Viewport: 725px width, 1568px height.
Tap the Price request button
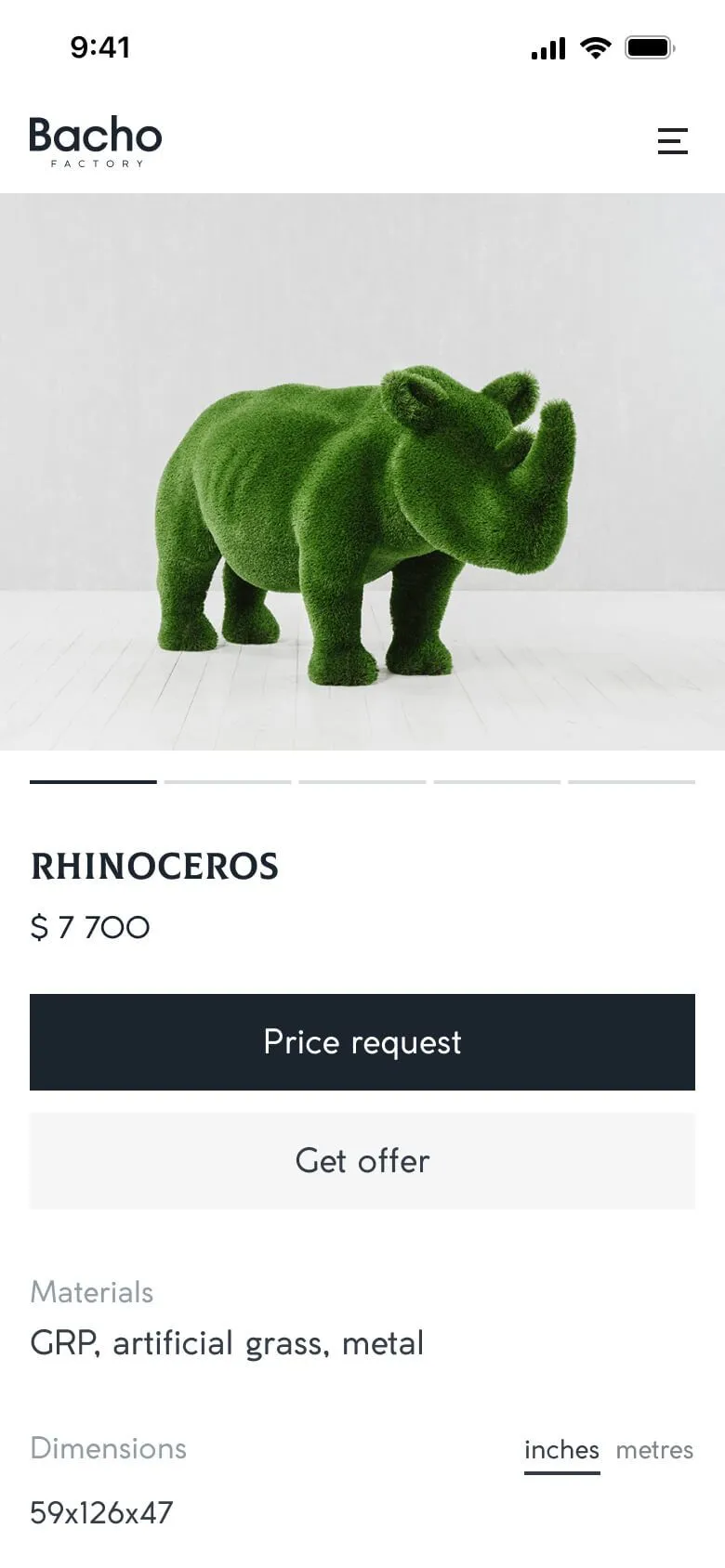tap(362, 1042)
